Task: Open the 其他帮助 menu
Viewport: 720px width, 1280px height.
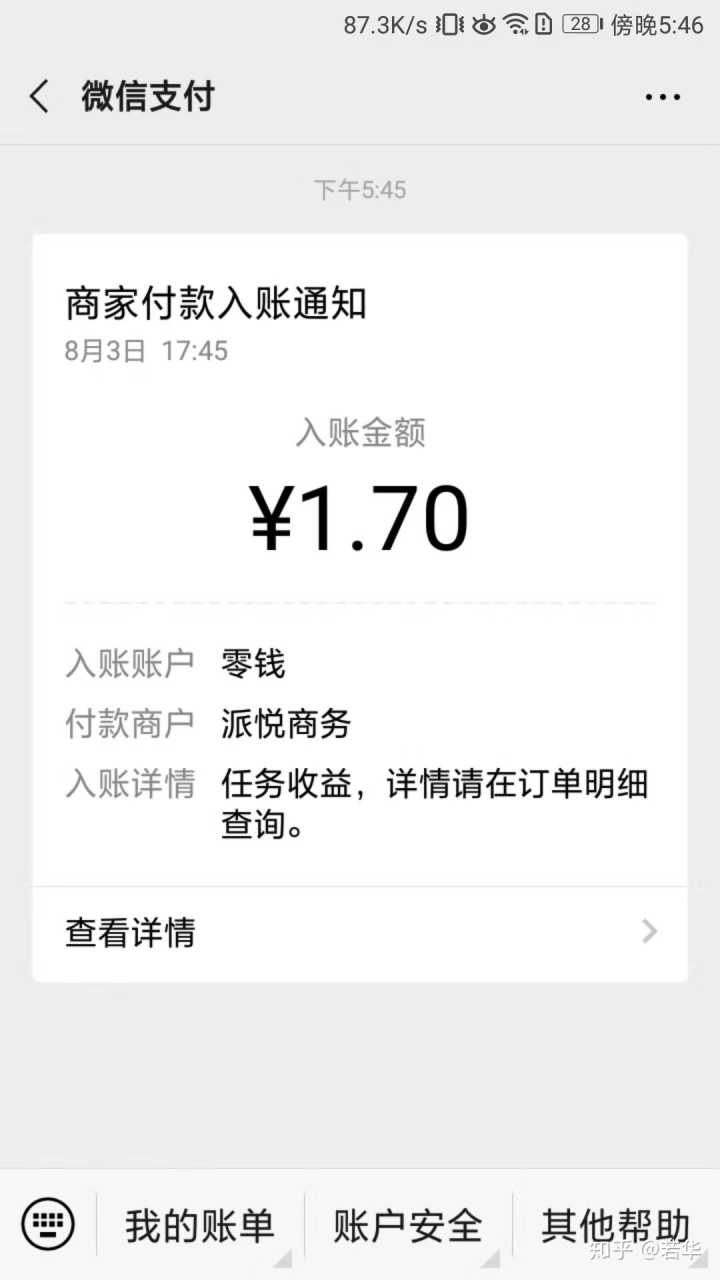Action: [615, 1225]
